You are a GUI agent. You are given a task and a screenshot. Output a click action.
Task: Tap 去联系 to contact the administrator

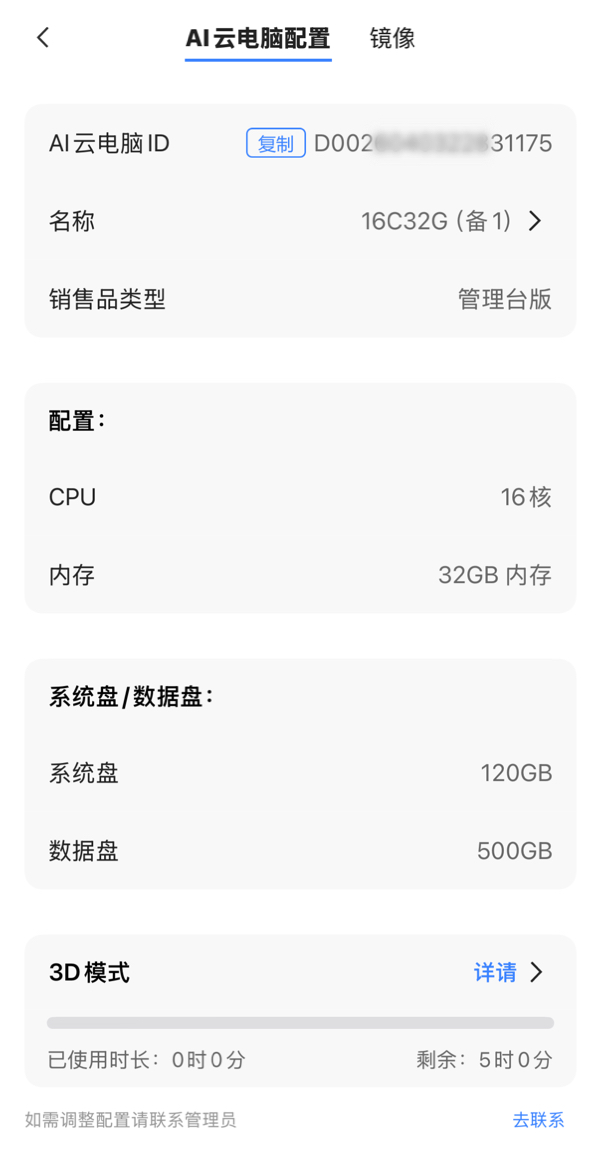click(x=538, y=1120)
